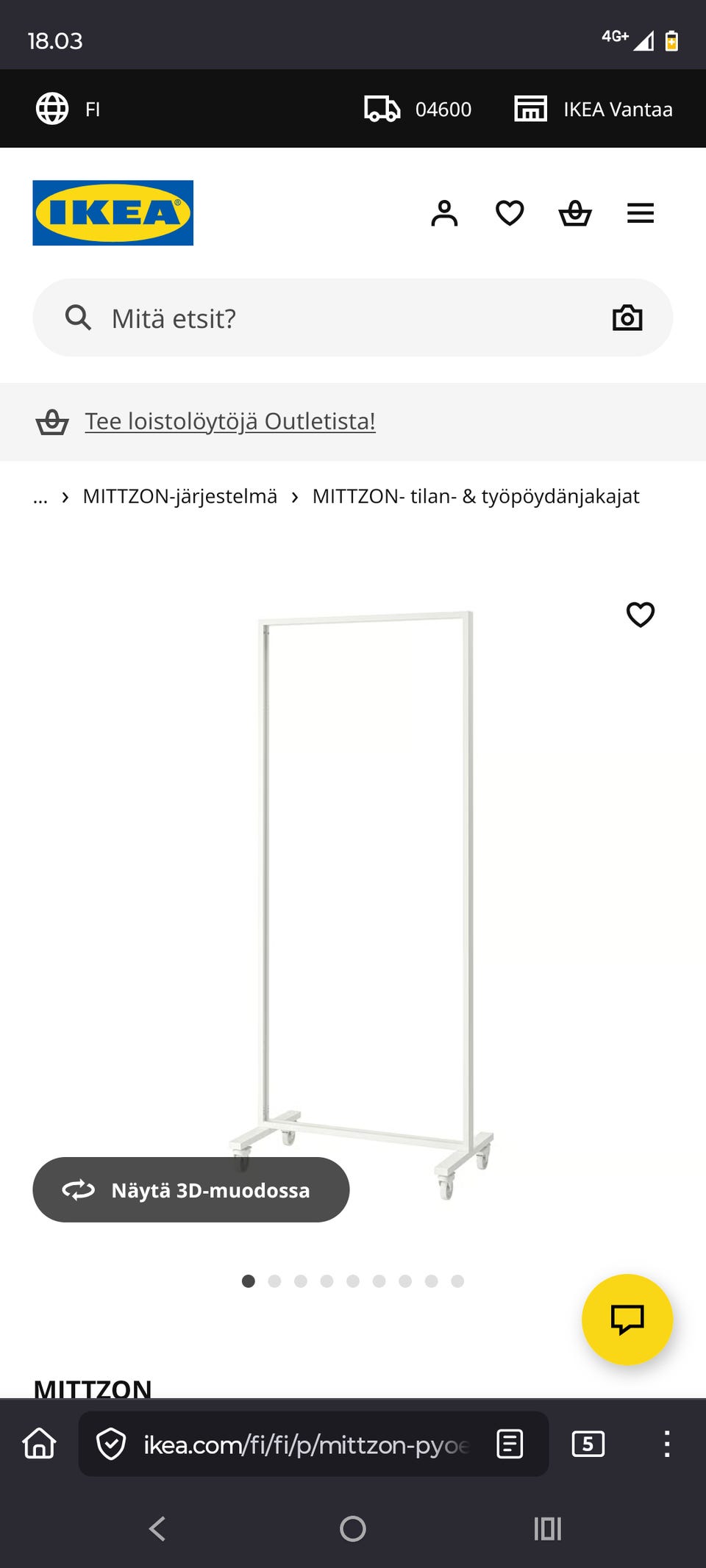Screen dimensions: 706x1568
Task: View the product with "Näytä 3D-muodossa"
Action: (190, 1189)
